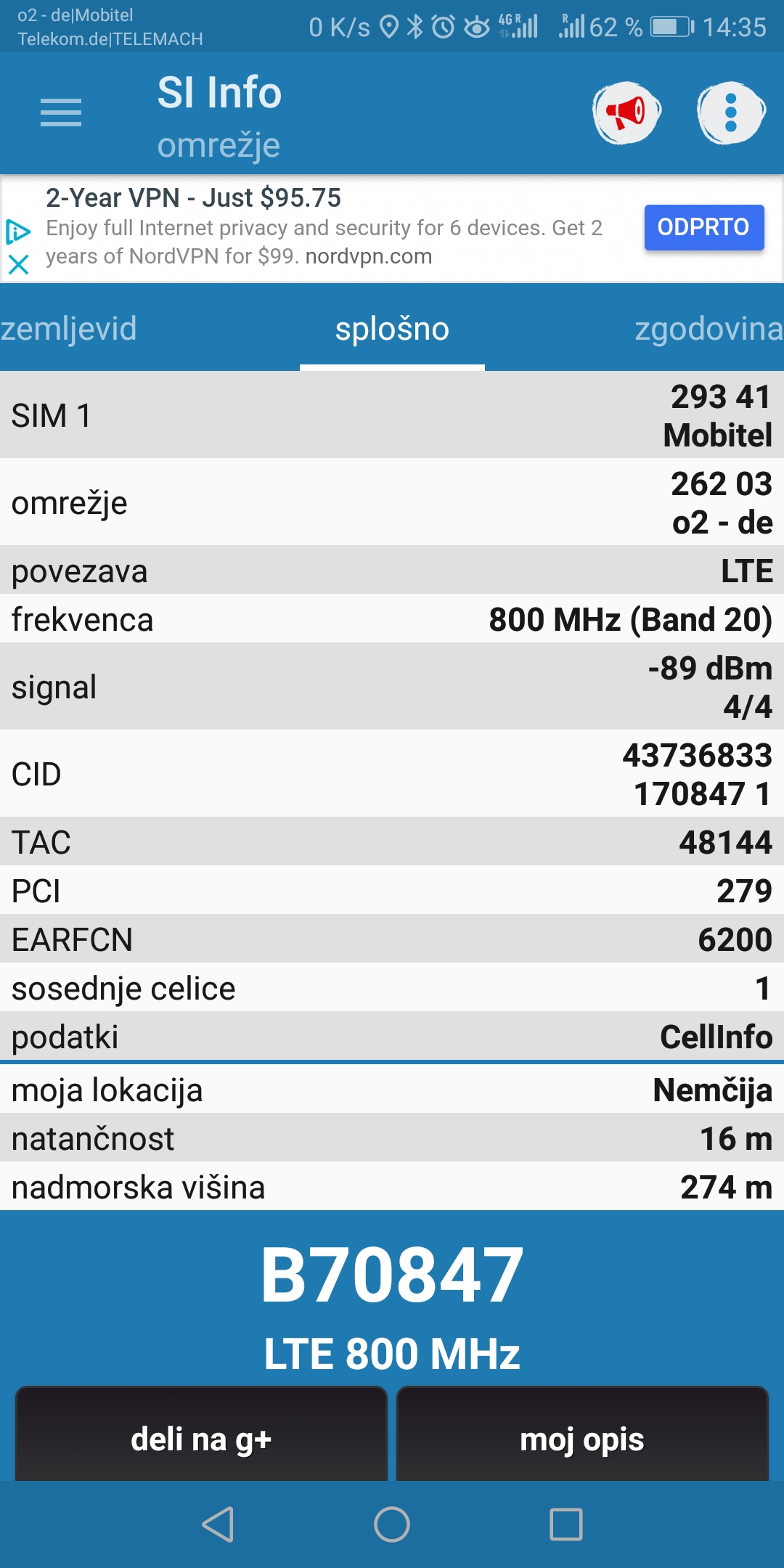Select the splošno tab
The height and width of the screenshot is (1568, 784).
[x=392, y=329]
